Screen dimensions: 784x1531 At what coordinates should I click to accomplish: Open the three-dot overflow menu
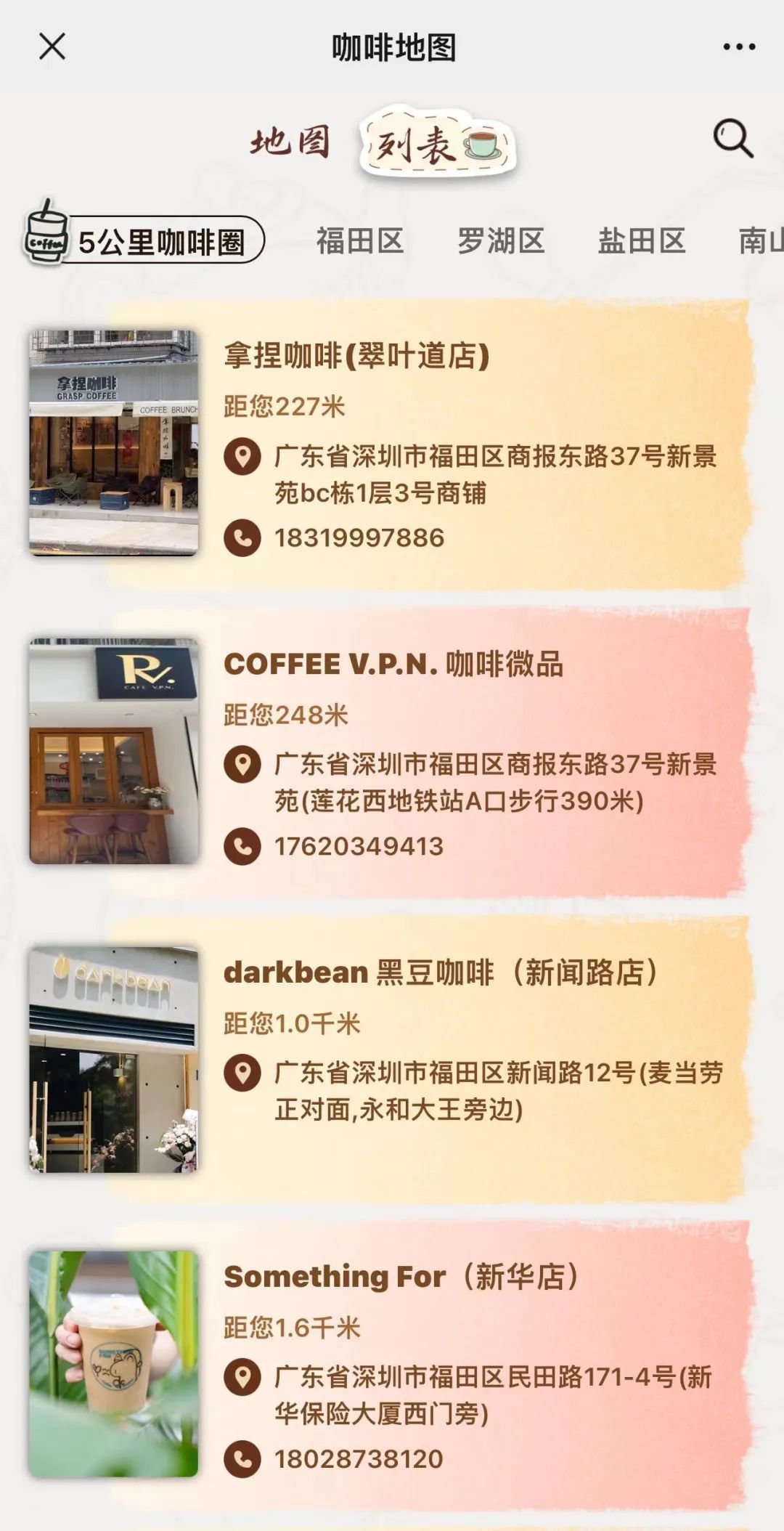739,47
